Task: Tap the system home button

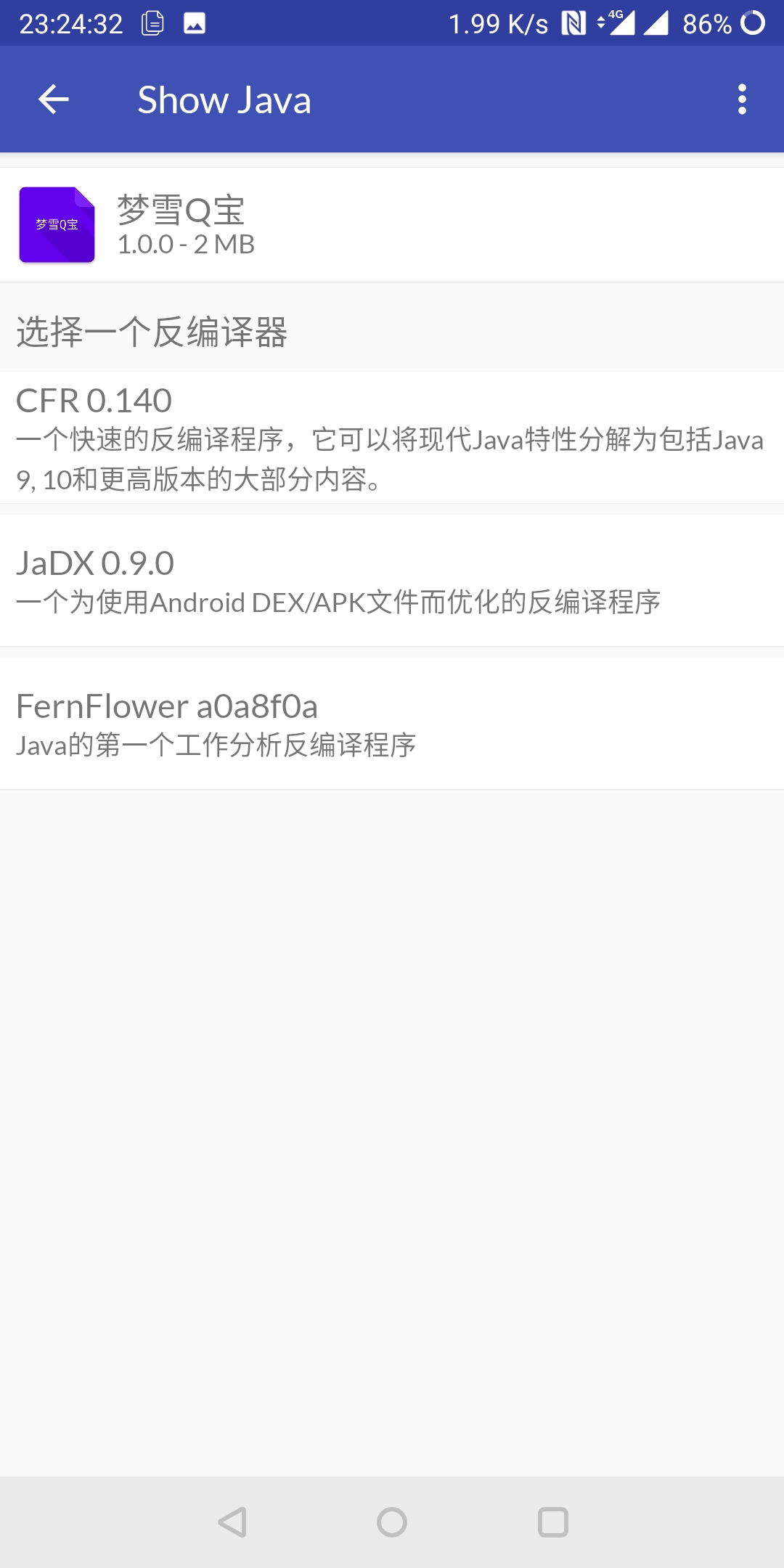Action: (392, 1522)
